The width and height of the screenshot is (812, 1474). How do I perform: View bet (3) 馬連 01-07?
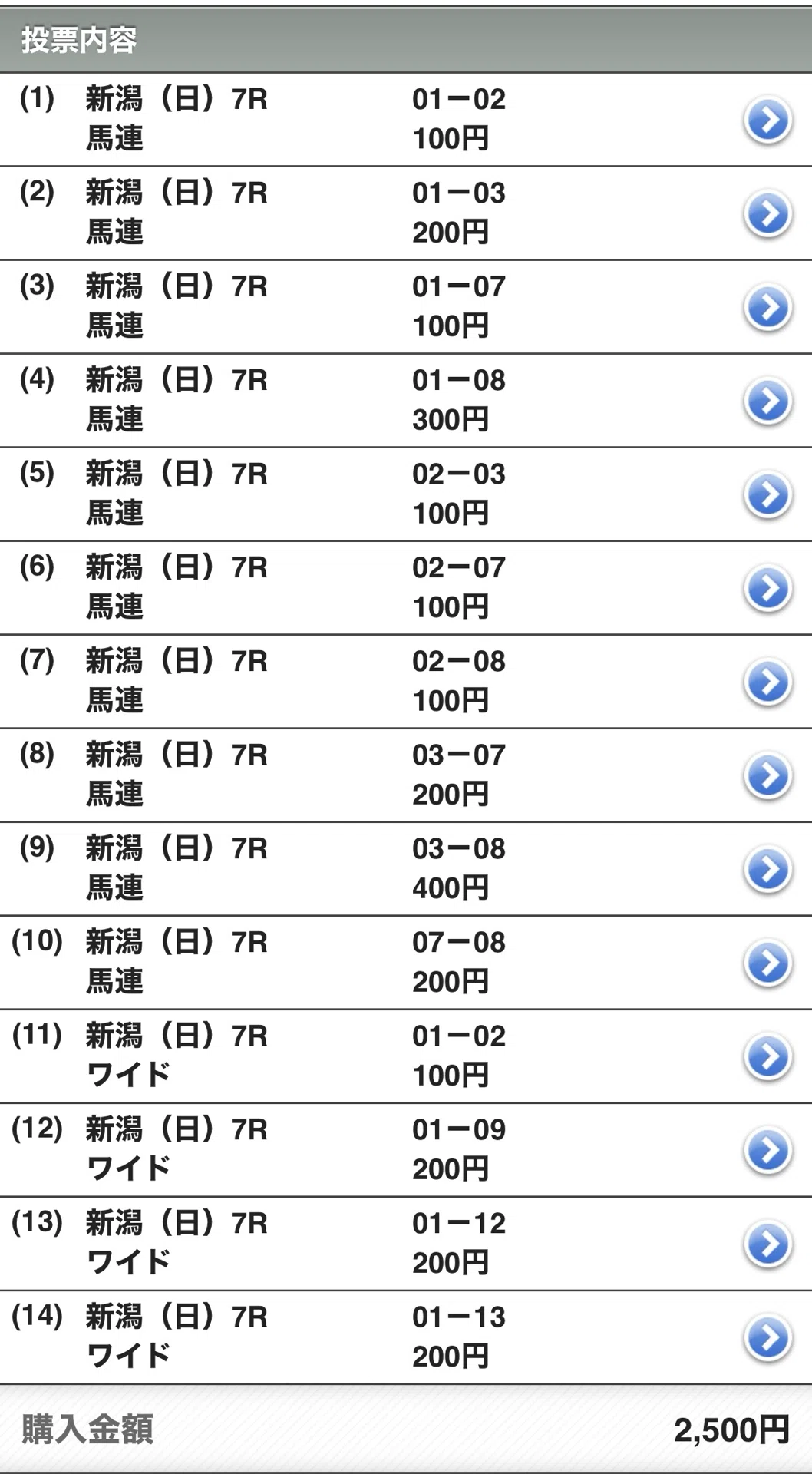(406, 307)
